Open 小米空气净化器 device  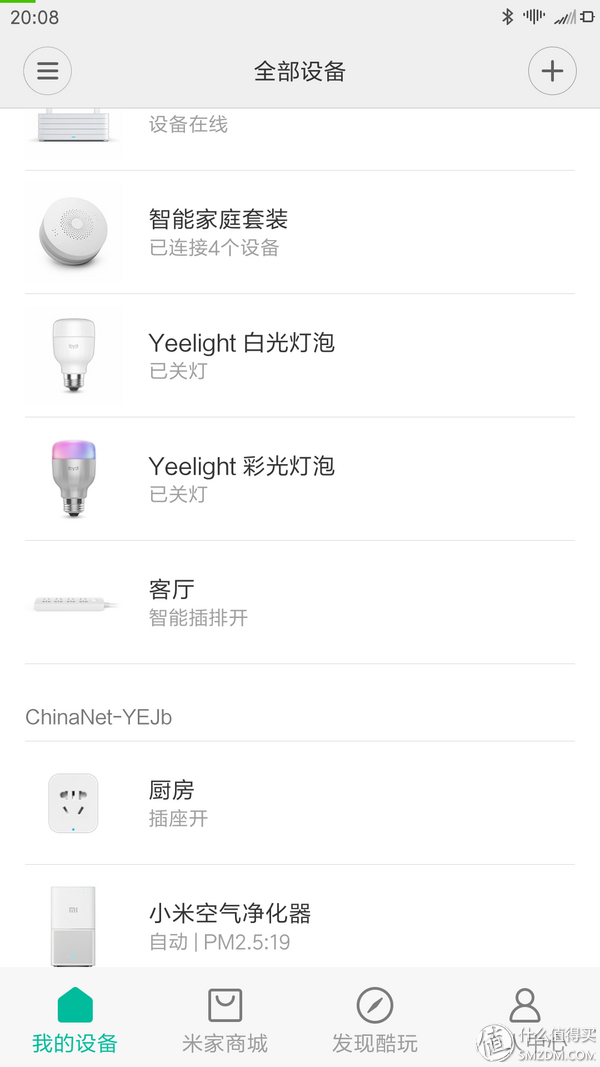tap(300, 925)
